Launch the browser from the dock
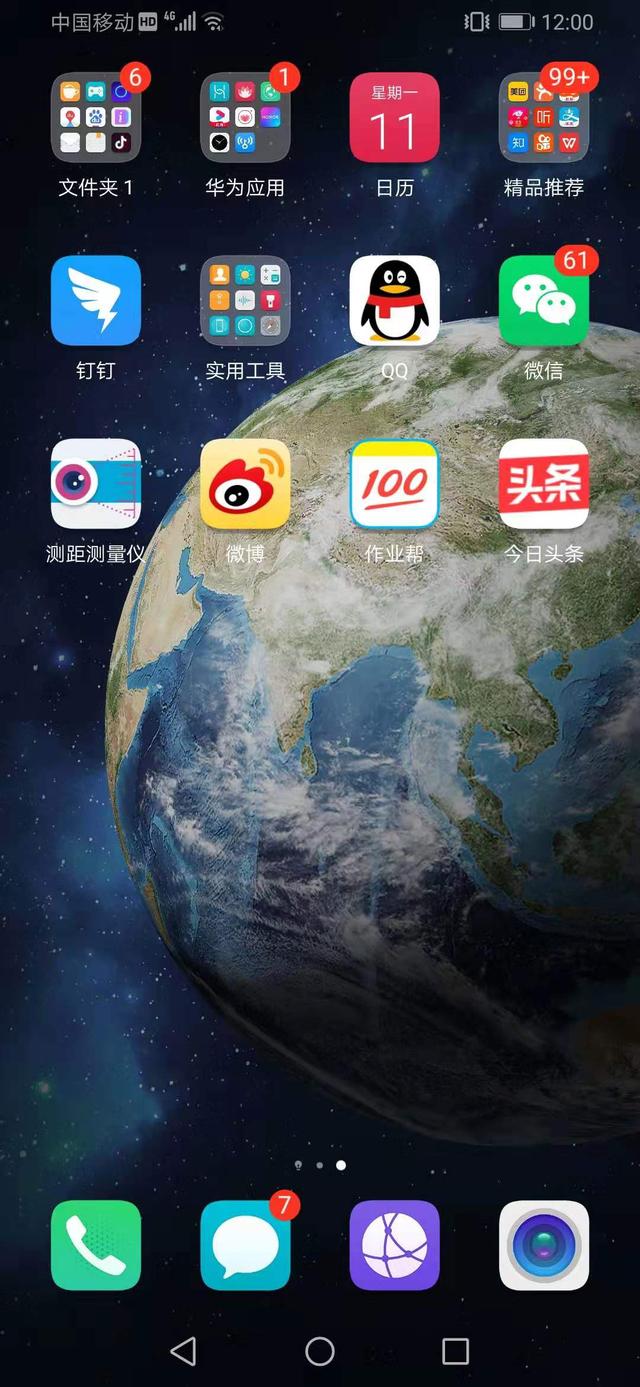 tap(394, 1245)
